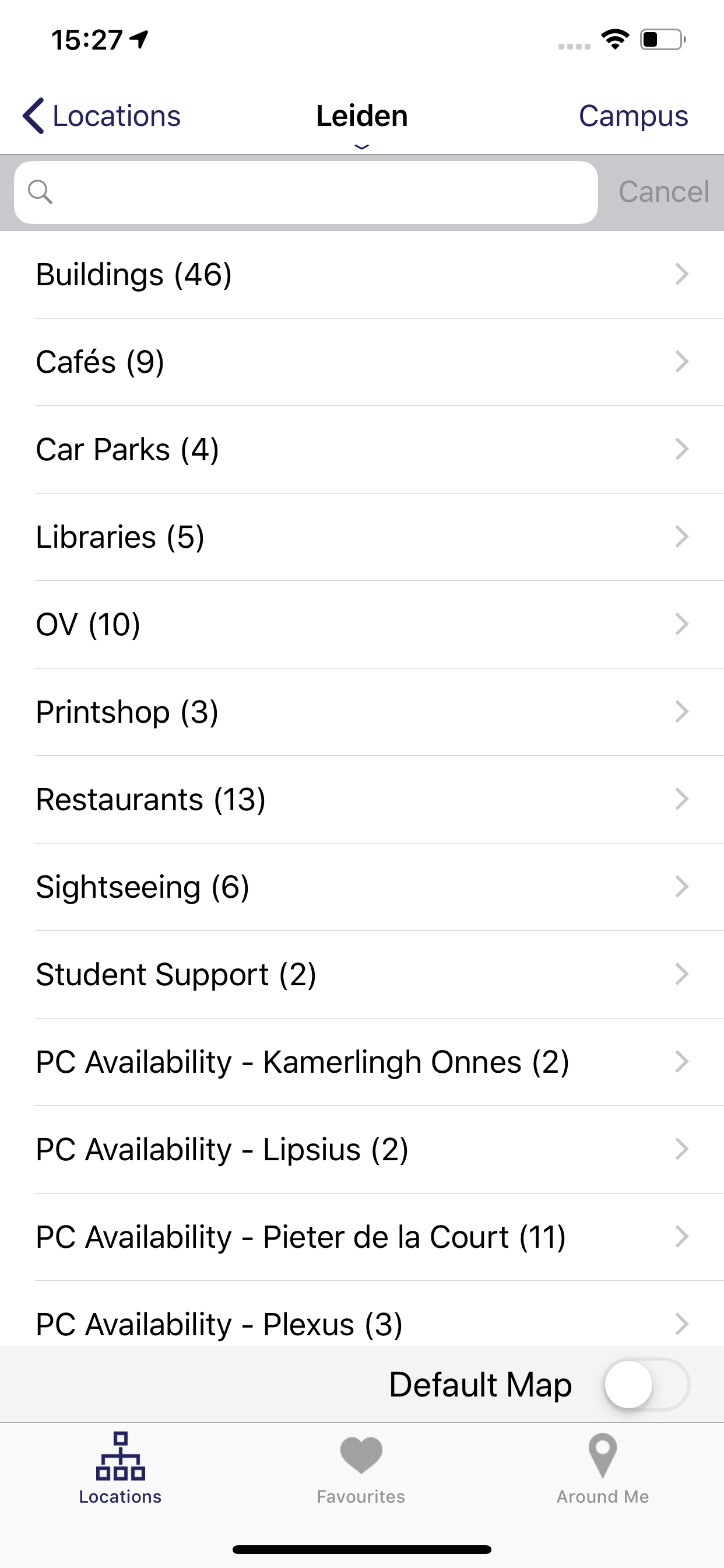Go back to Locations
The width and height of the screenshot is (724, 1568).
101,116
